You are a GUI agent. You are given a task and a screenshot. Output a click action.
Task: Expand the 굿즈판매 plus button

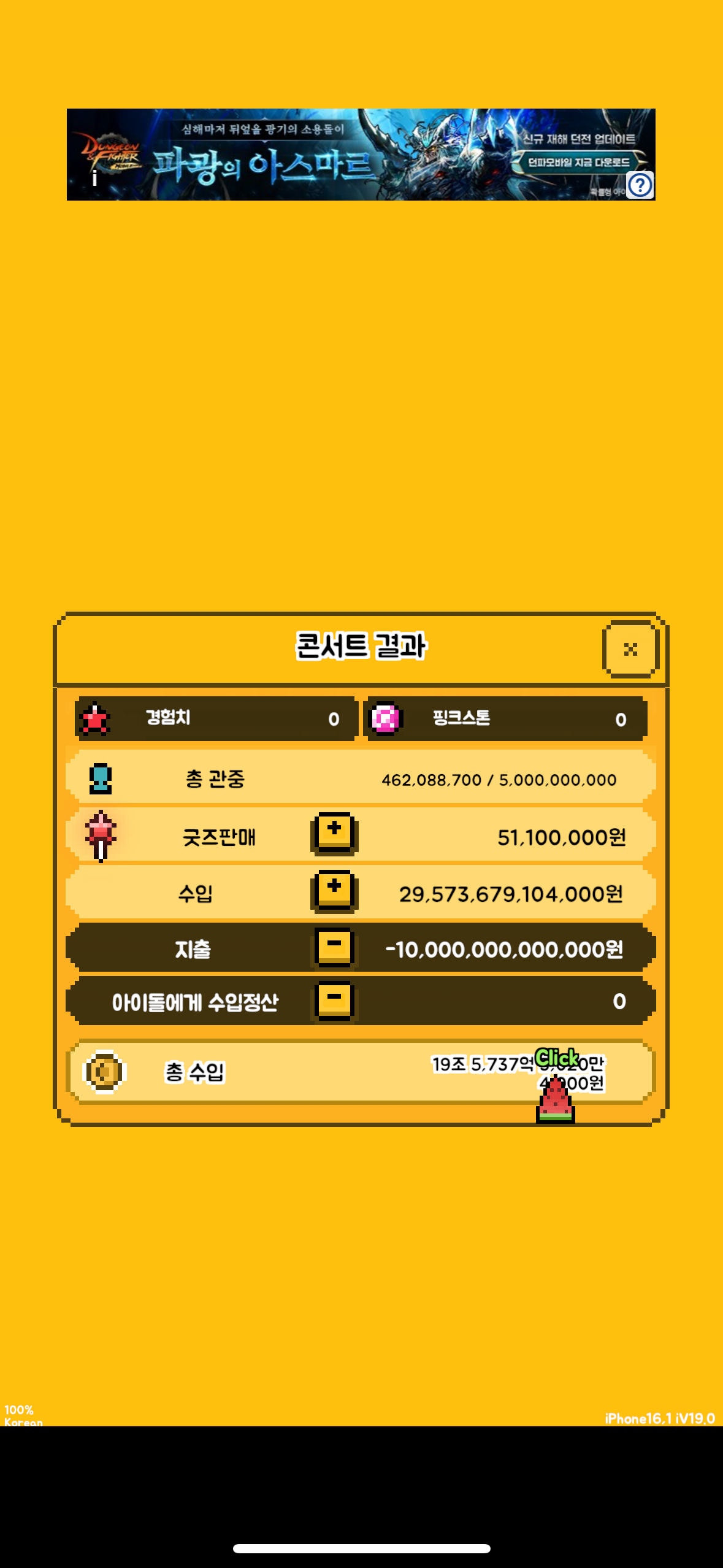point(334,834)
